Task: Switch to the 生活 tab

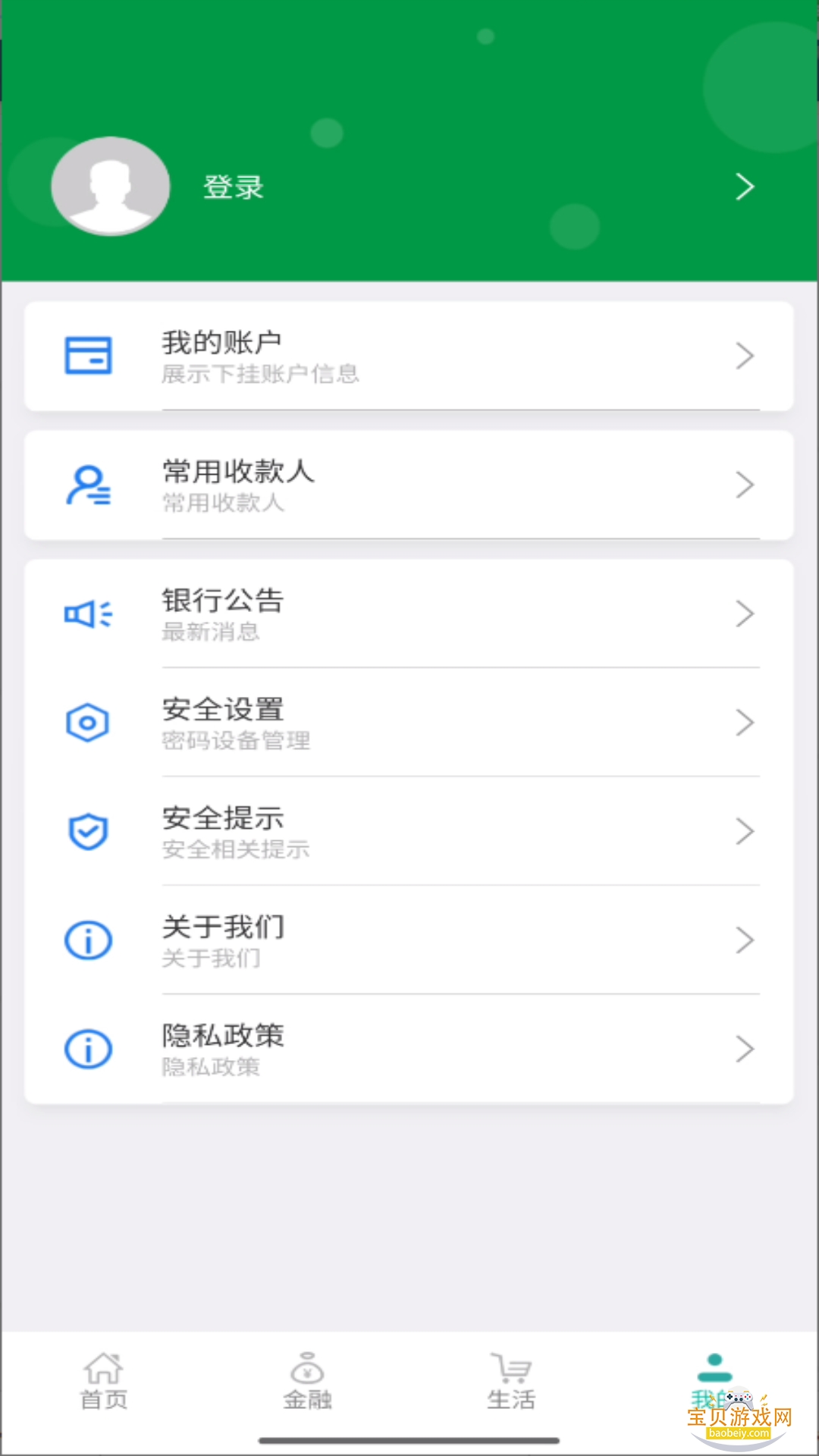Action: (513, 1382)
